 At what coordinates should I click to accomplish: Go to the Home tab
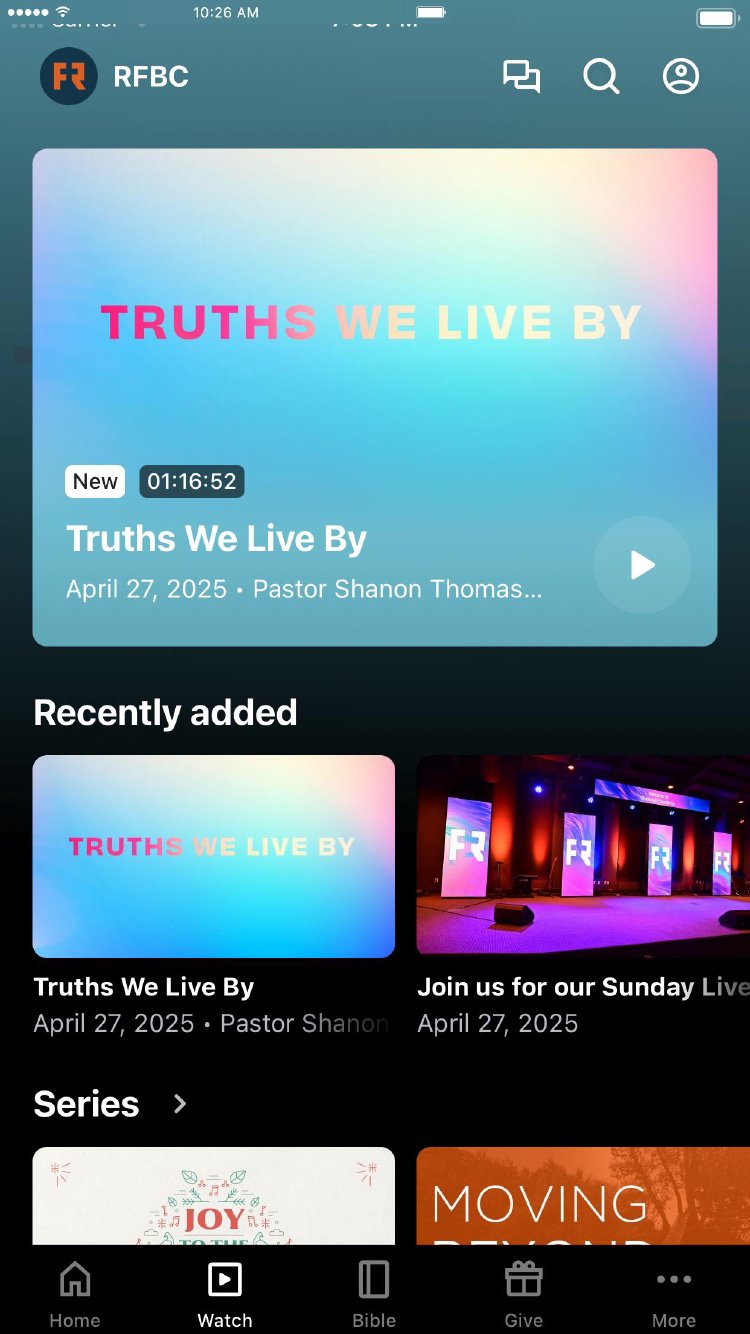tap(75, 1294)
